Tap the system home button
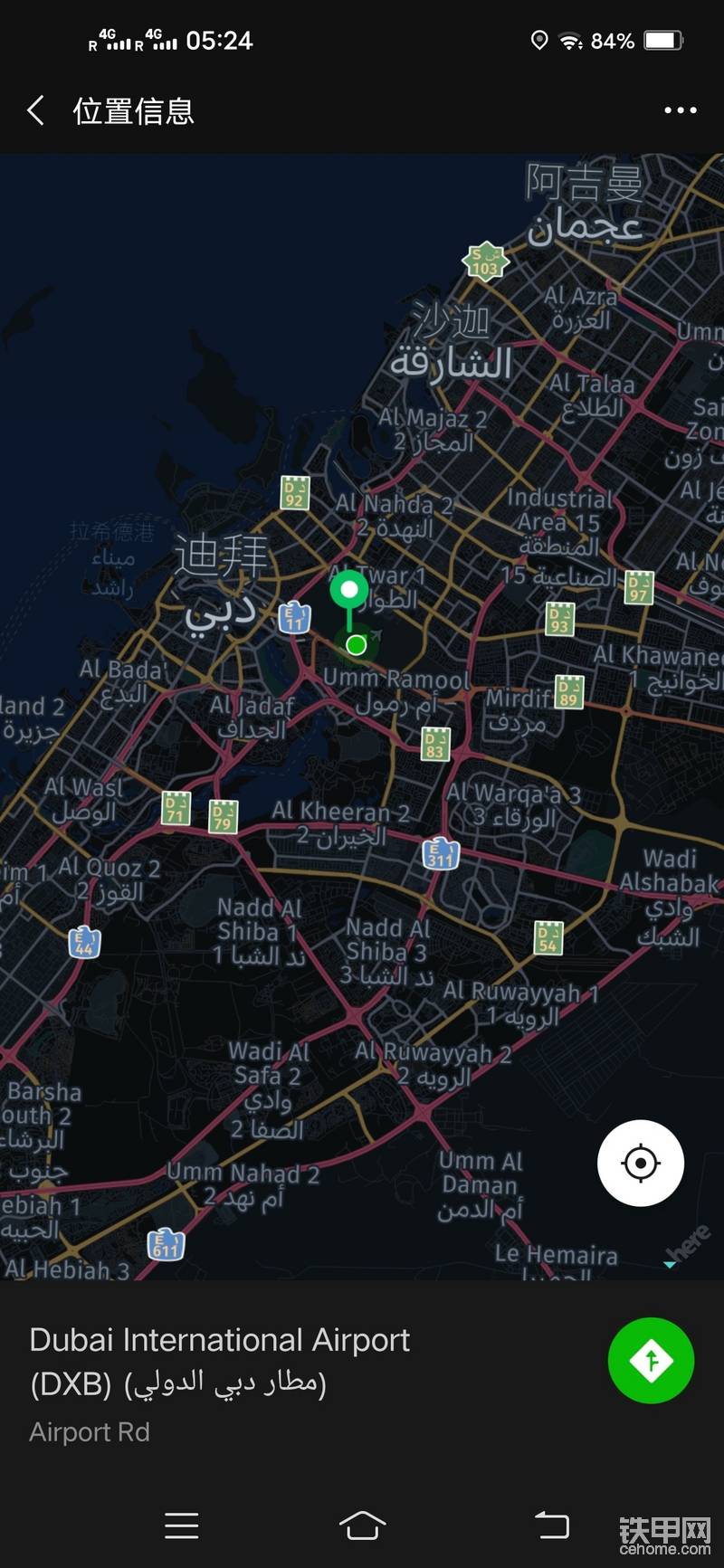Screen dimensions: 724x1568 362,1525
